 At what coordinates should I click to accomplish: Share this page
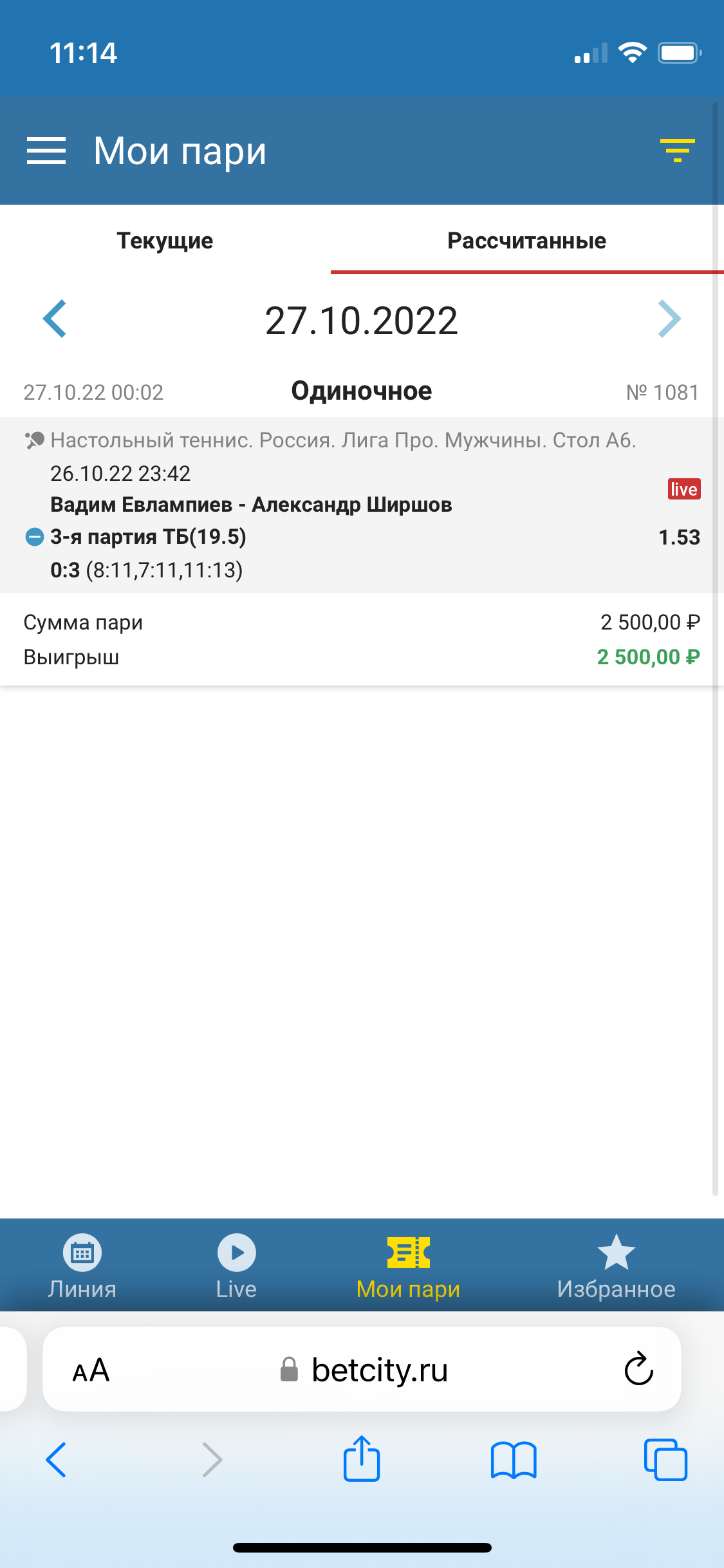click(362, 1459)
